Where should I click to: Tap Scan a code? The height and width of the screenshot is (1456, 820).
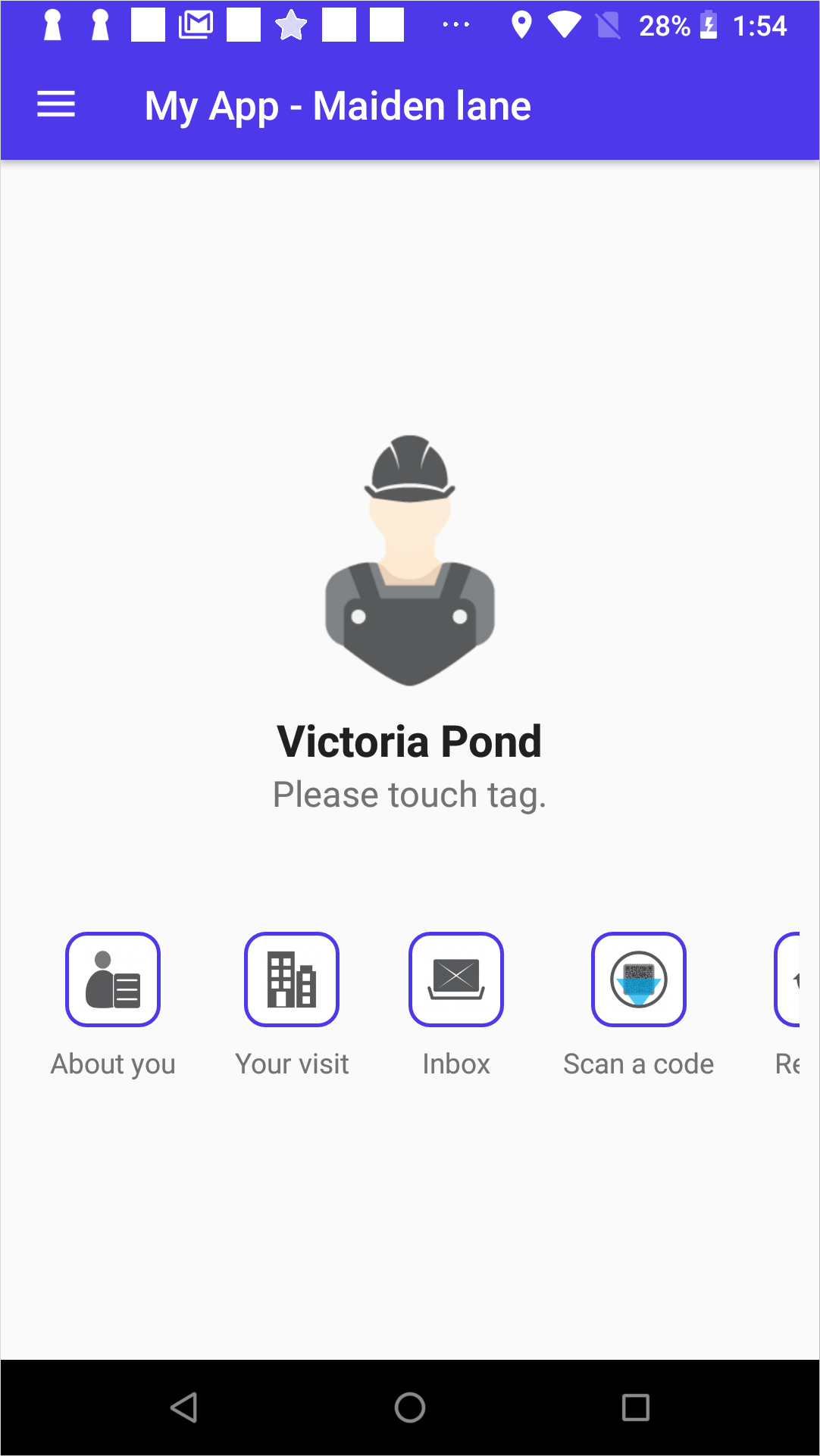pyautogui.click(x=639, y=980)
